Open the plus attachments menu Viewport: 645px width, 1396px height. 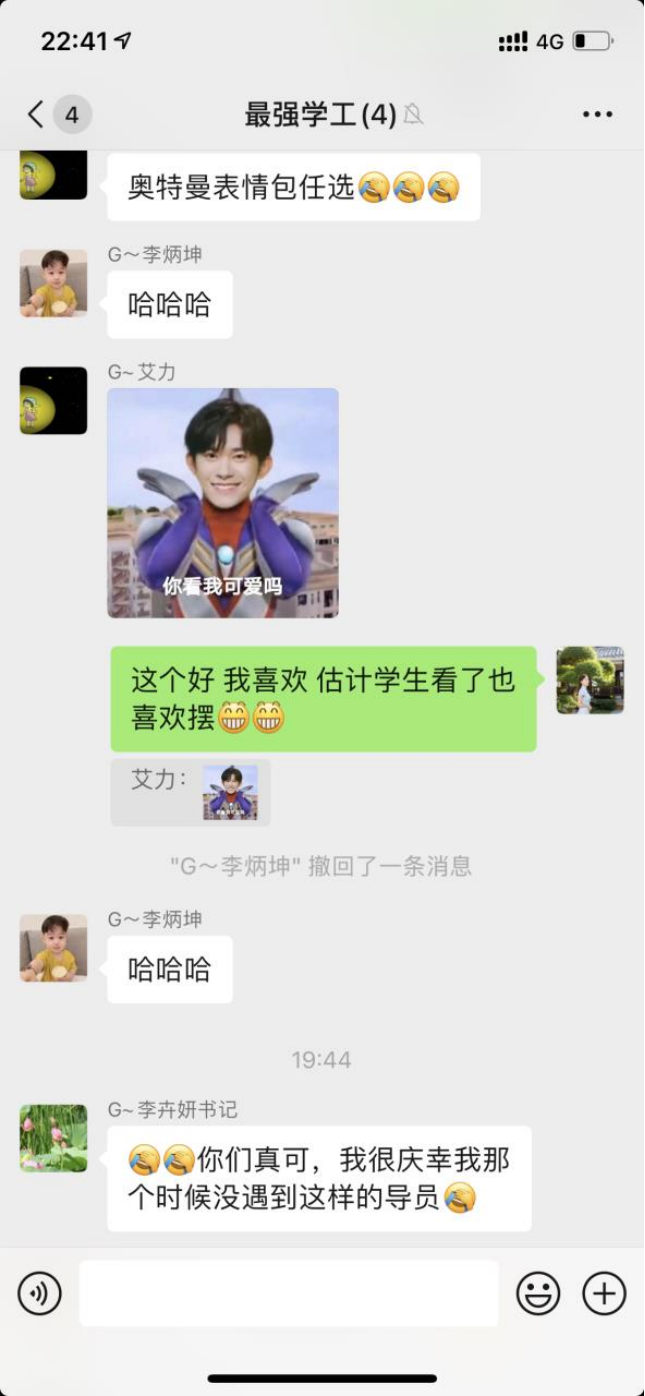point(604,1293)
